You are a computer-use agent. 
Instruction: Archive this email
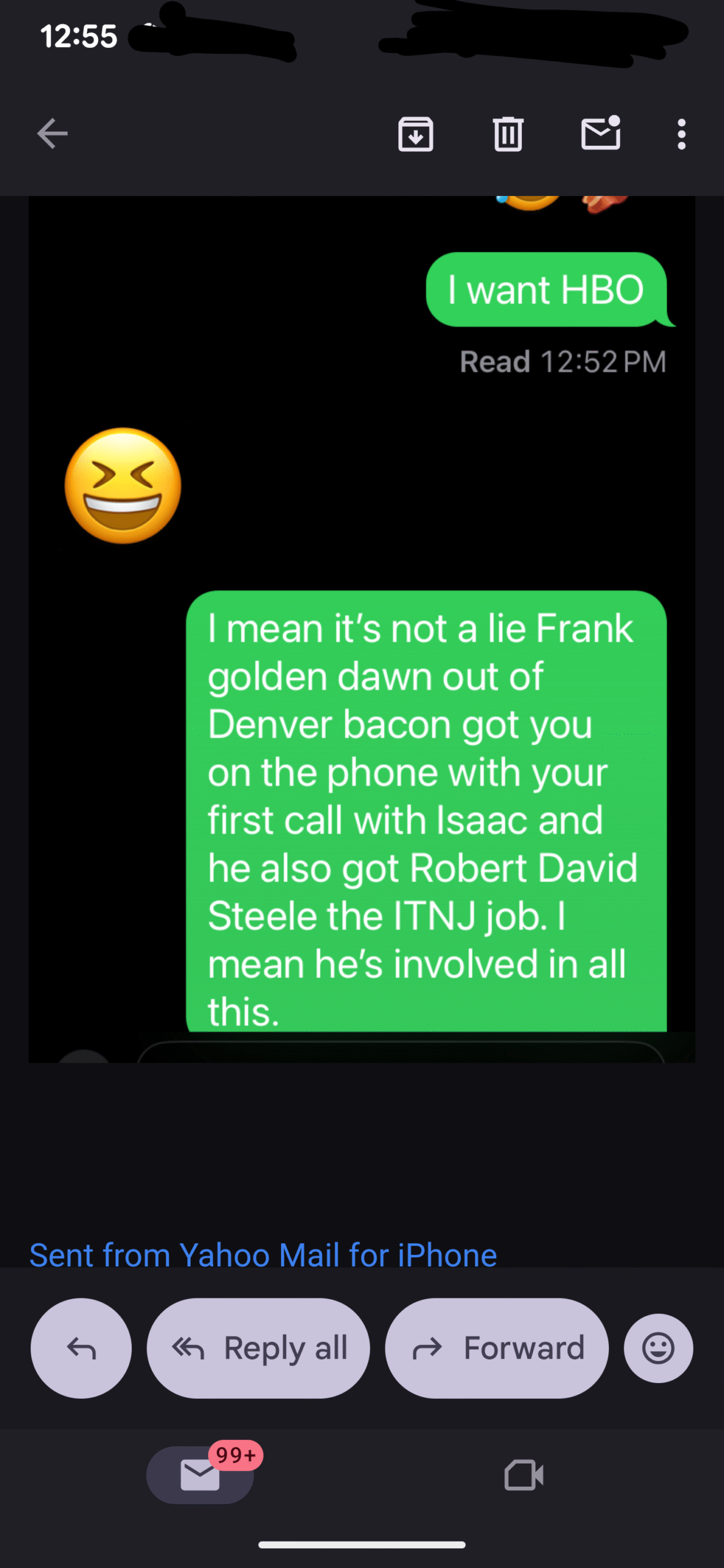click(415, 134)
